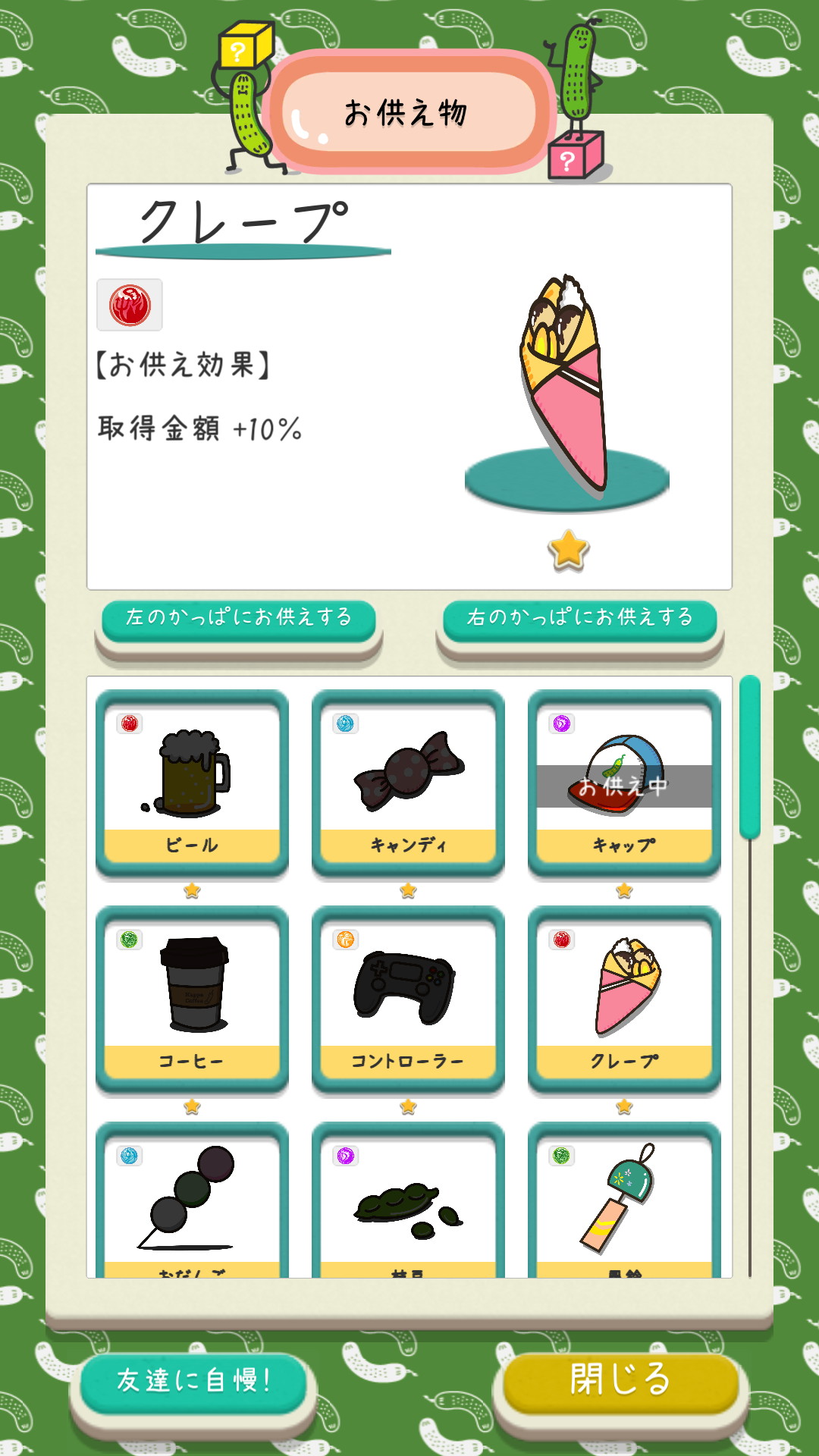Select the キャンディ offering card
Viewport: 819px width, 1456px height.
click(408, 784)
